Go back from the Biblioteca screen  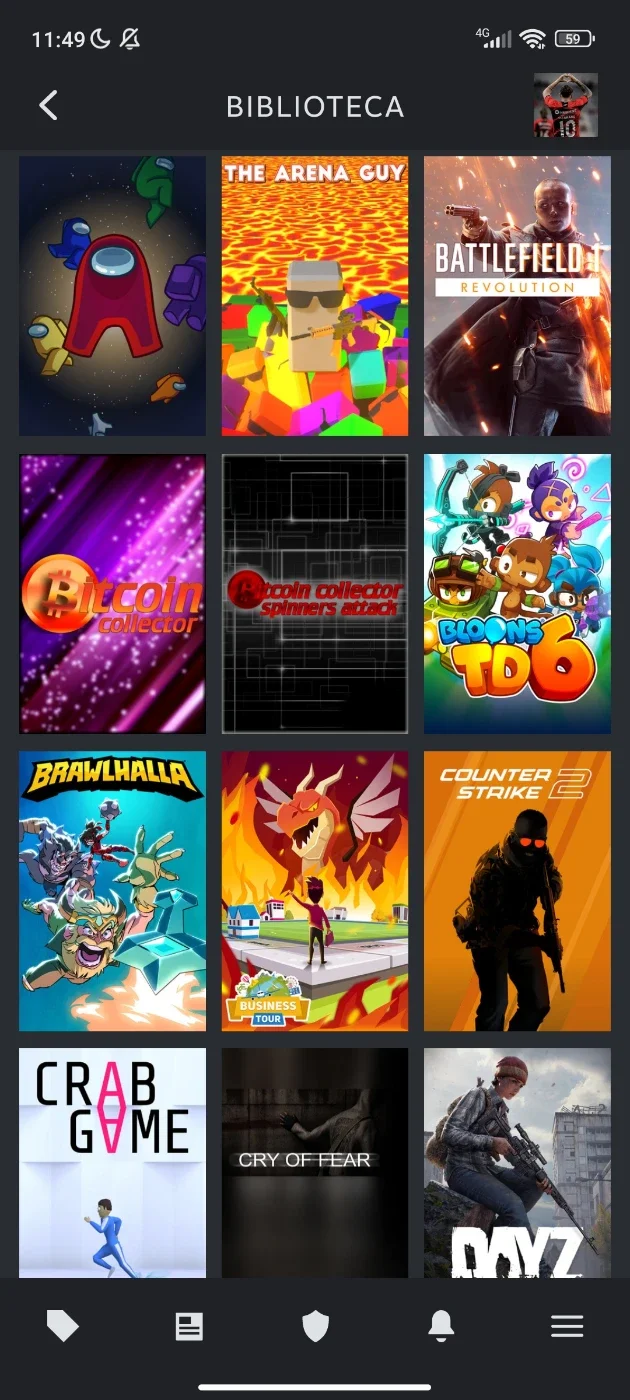pyautogui.click(x=48, y=106)
